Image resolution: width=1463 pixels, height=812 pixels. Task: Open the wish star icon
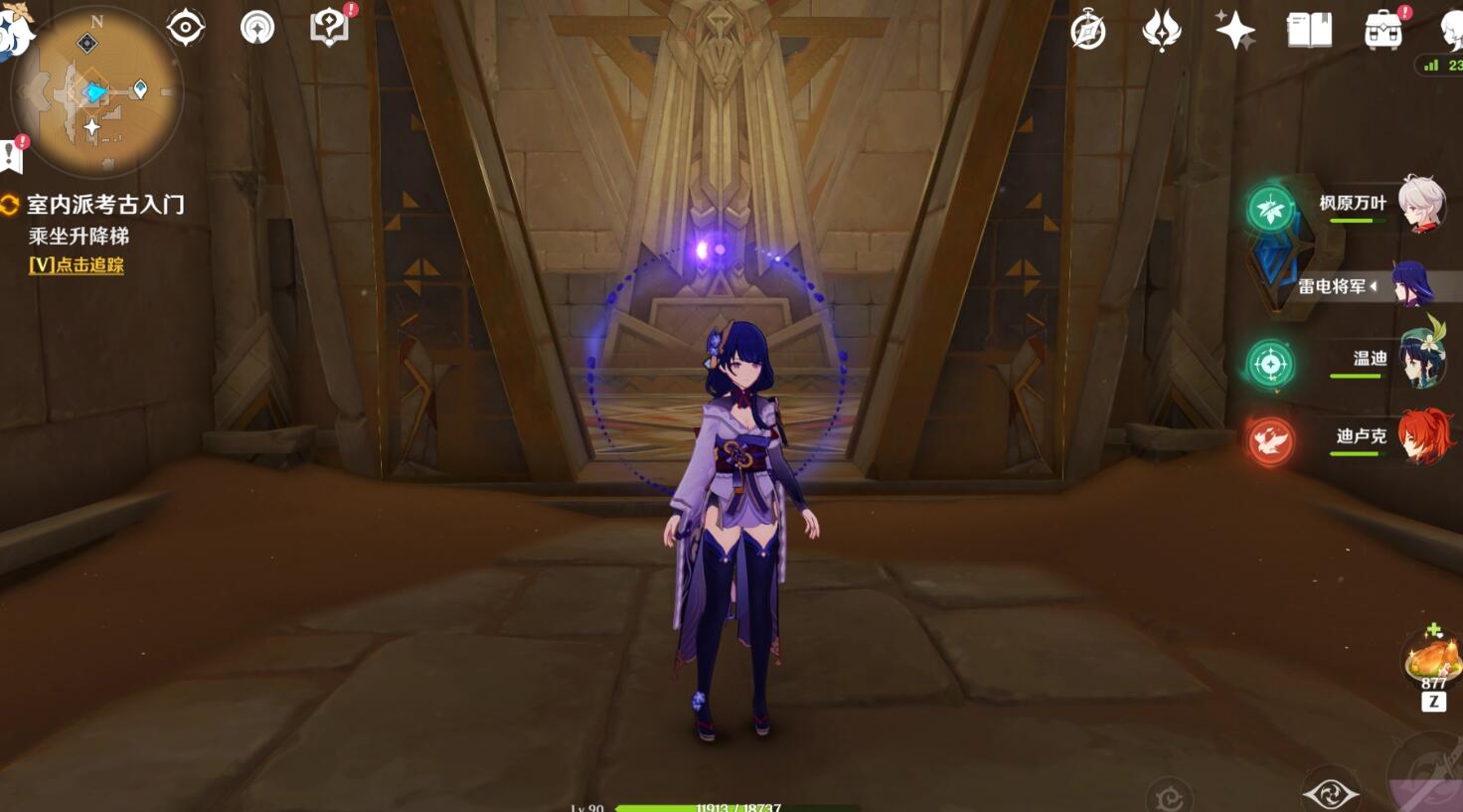(1235, 30)
